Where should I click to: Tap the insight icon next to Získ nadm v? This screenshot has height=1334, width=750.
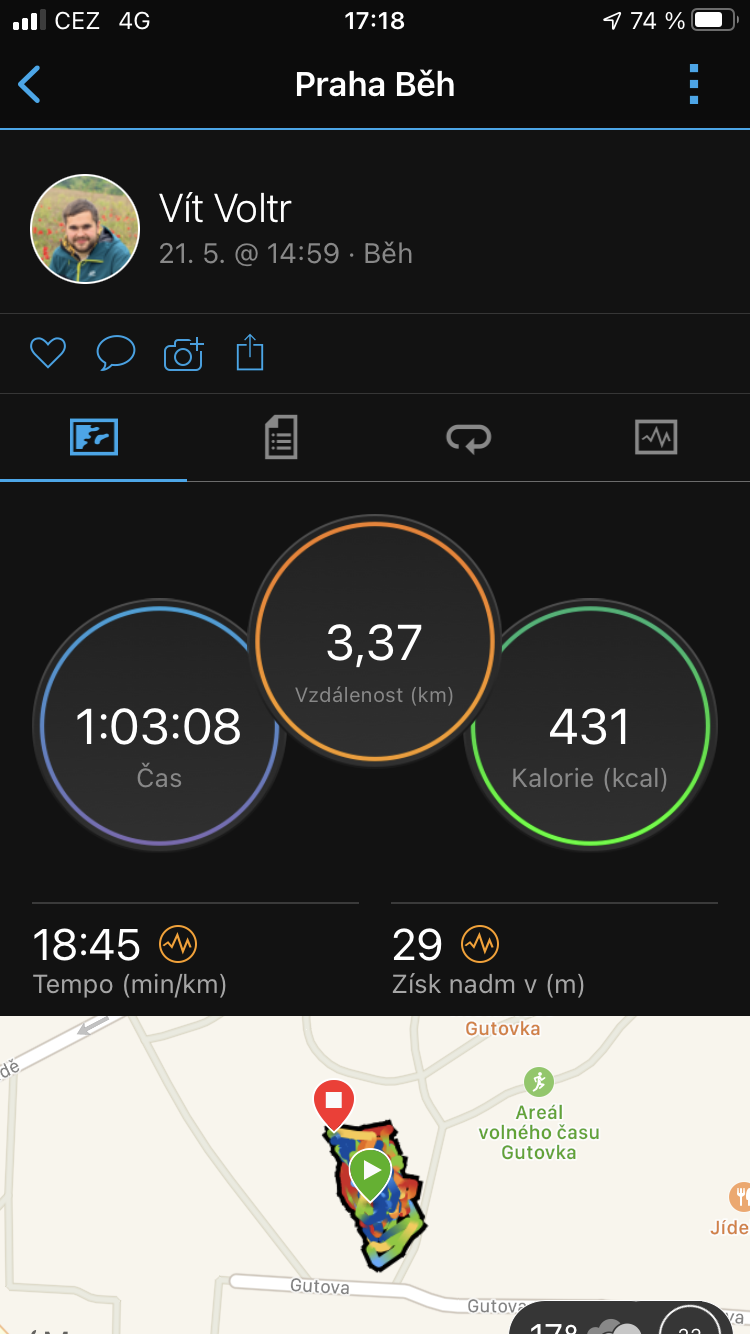480,943
